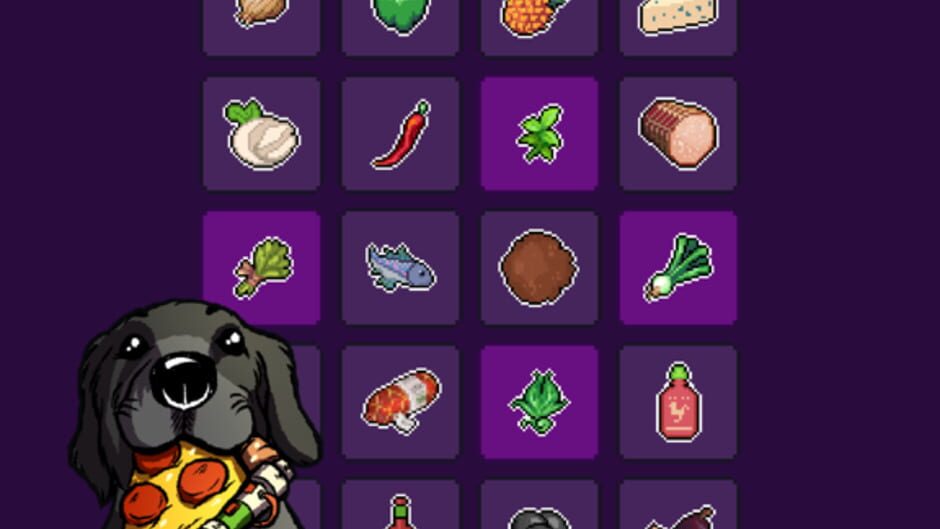Image resolution: width=940 pixels, height=529 pixels.
Task: Choose the sliced ham ingredient
Action: pos(678,134)
